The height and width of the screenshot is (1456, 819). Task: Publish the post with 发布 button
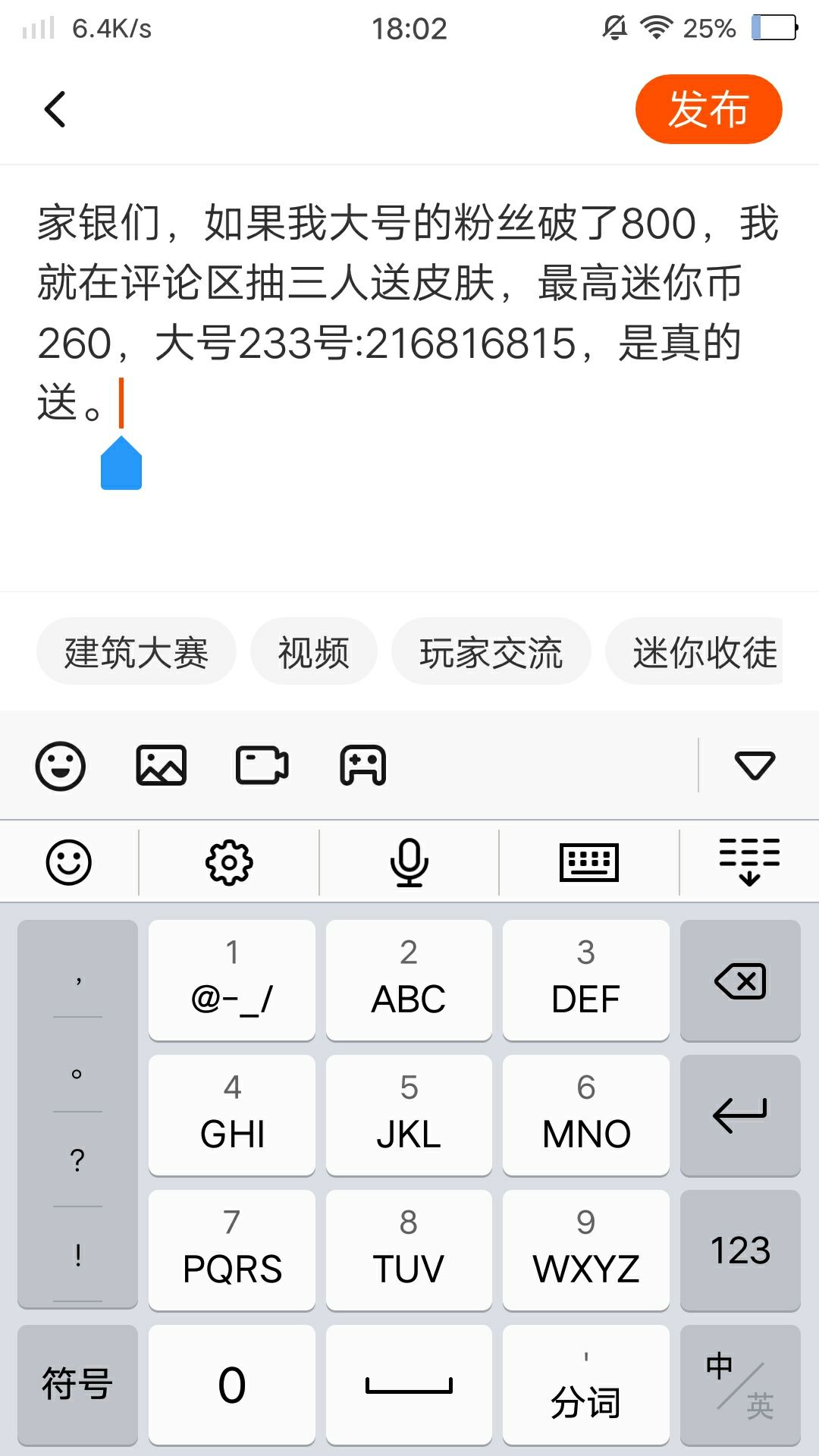click(x=708, y=109)
